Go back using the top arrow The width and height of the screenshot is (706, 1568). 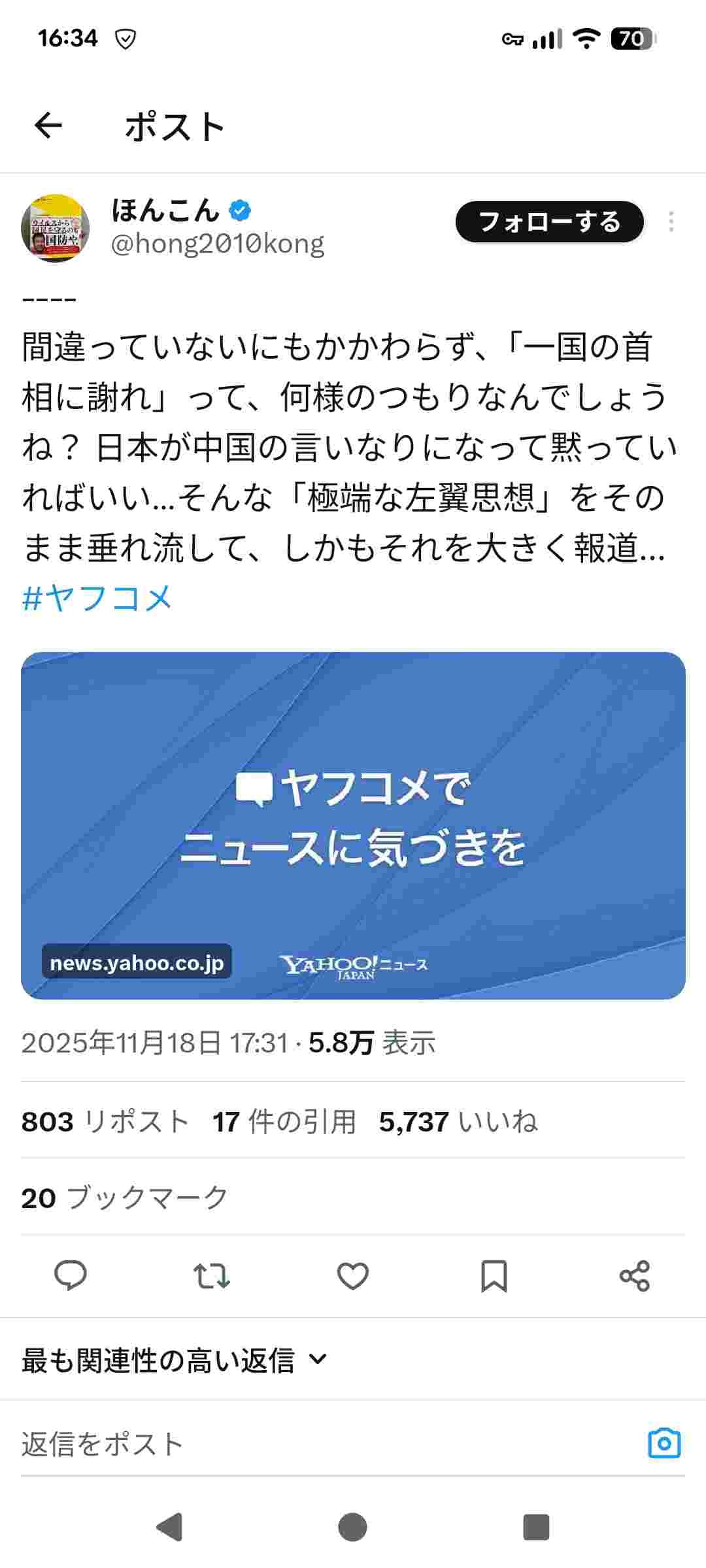pos(48,125)
